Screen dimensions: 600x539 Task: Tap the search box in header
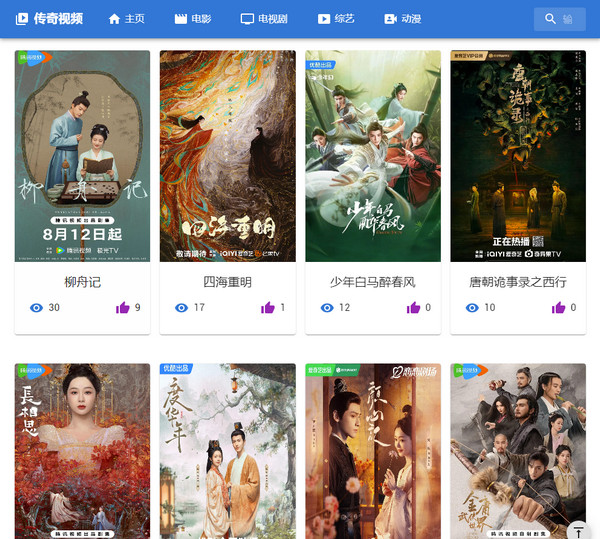click(560, 19)
